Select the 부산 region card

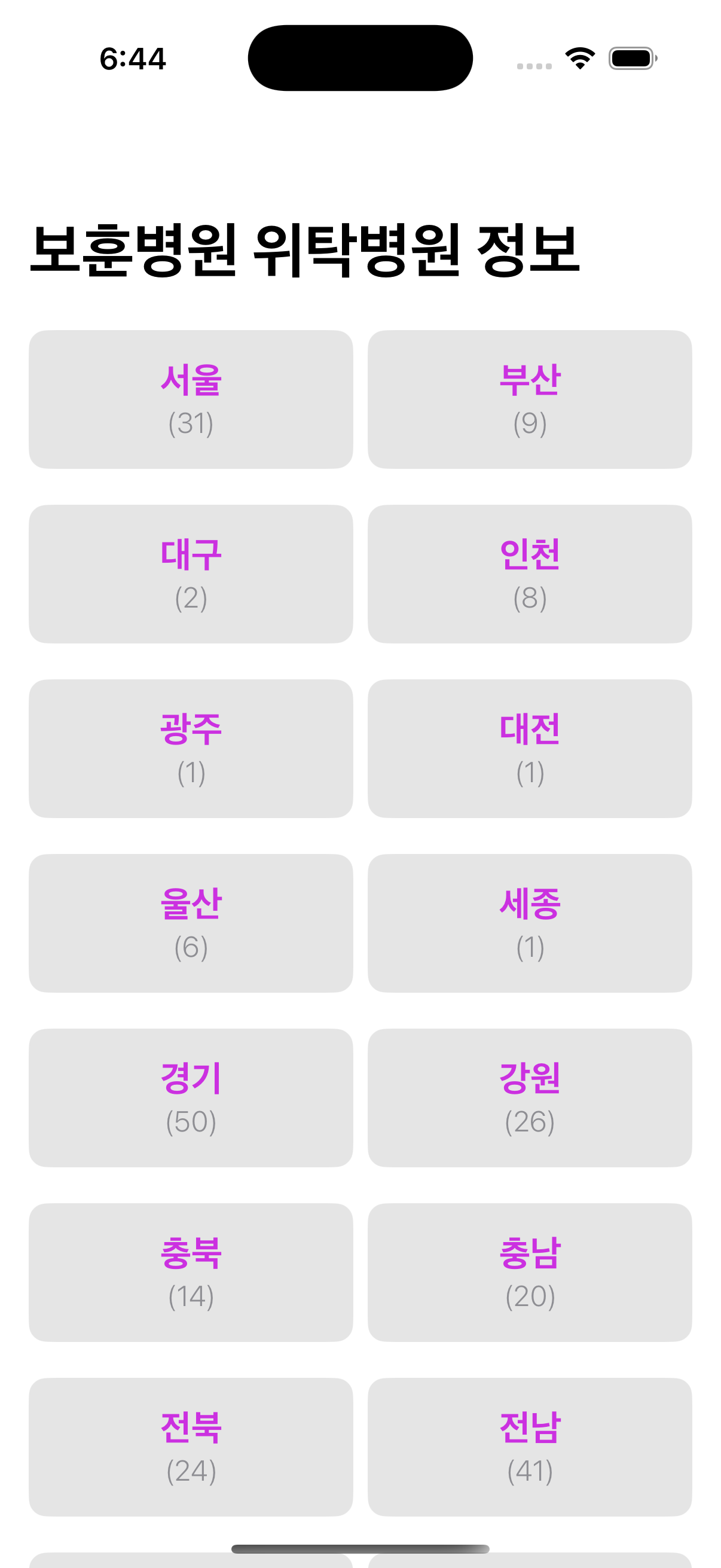529,399
